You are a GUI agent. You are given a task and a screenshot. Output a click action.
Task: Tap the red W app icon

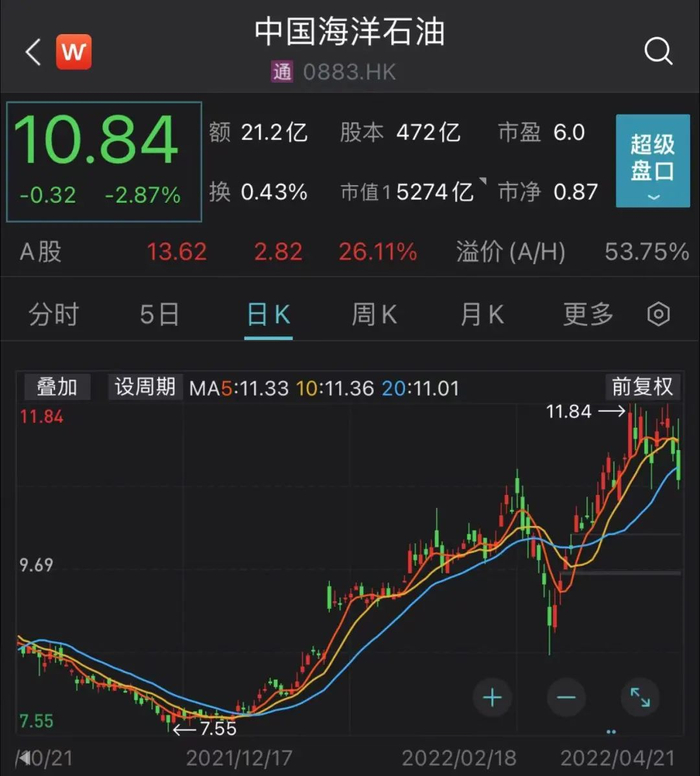(74, 52)
